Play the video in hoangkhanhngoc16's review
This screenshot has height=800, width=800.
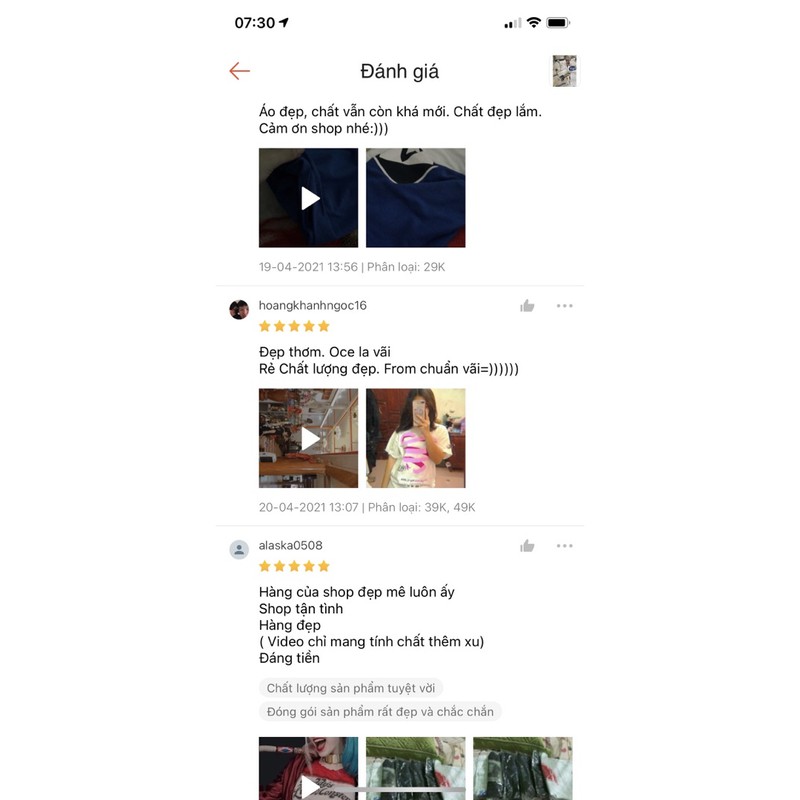coord(309,438)
